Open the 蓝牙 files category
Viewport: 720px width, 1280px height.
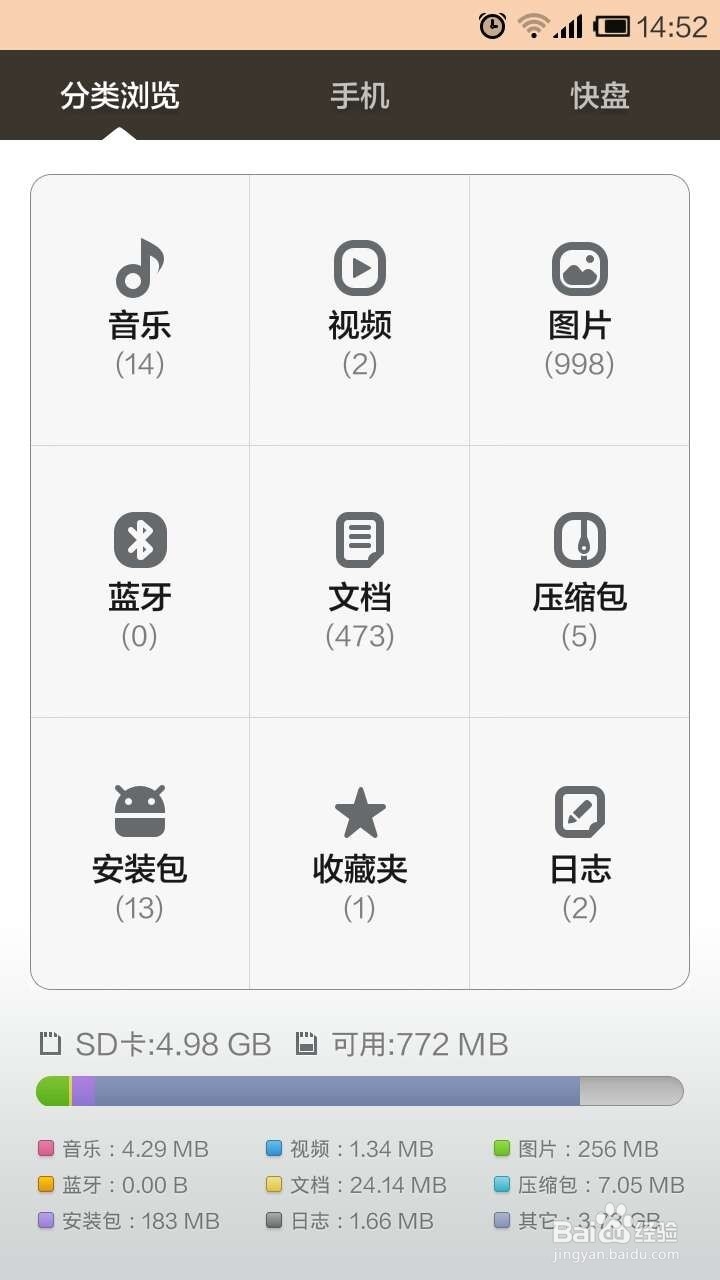[x=140, y=582]
